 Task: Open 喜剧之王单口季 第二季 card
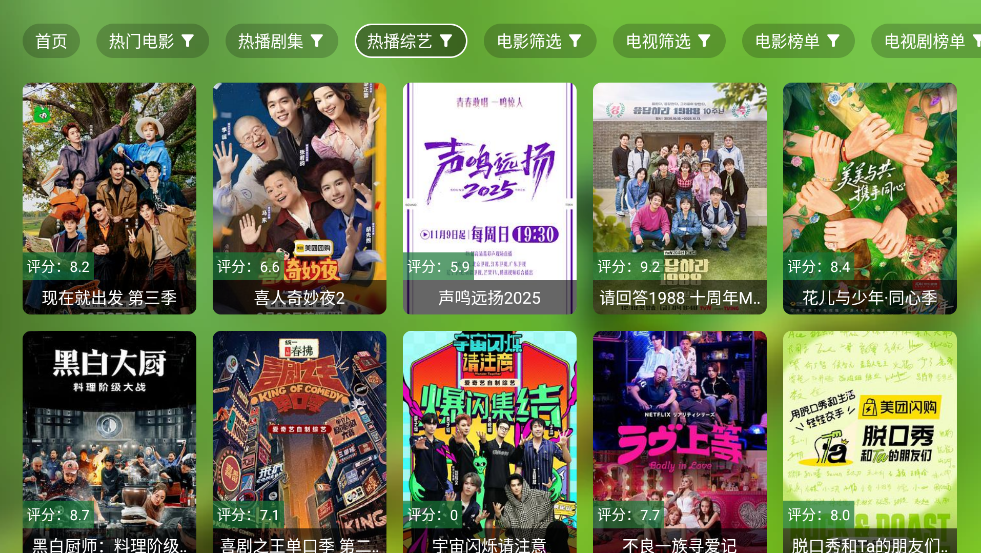(x=299, y=442)
